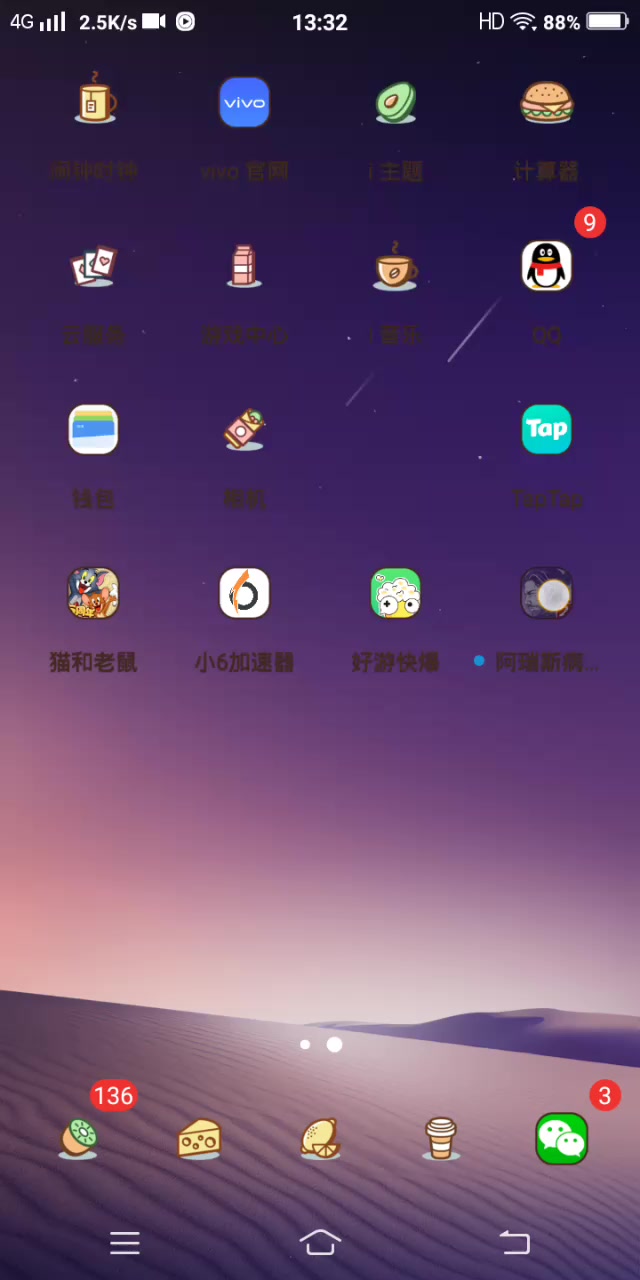Viewport: 640px width, 1280px height.
Task: Open the 计算器 hamburger icon app
Action: (547, 104)
